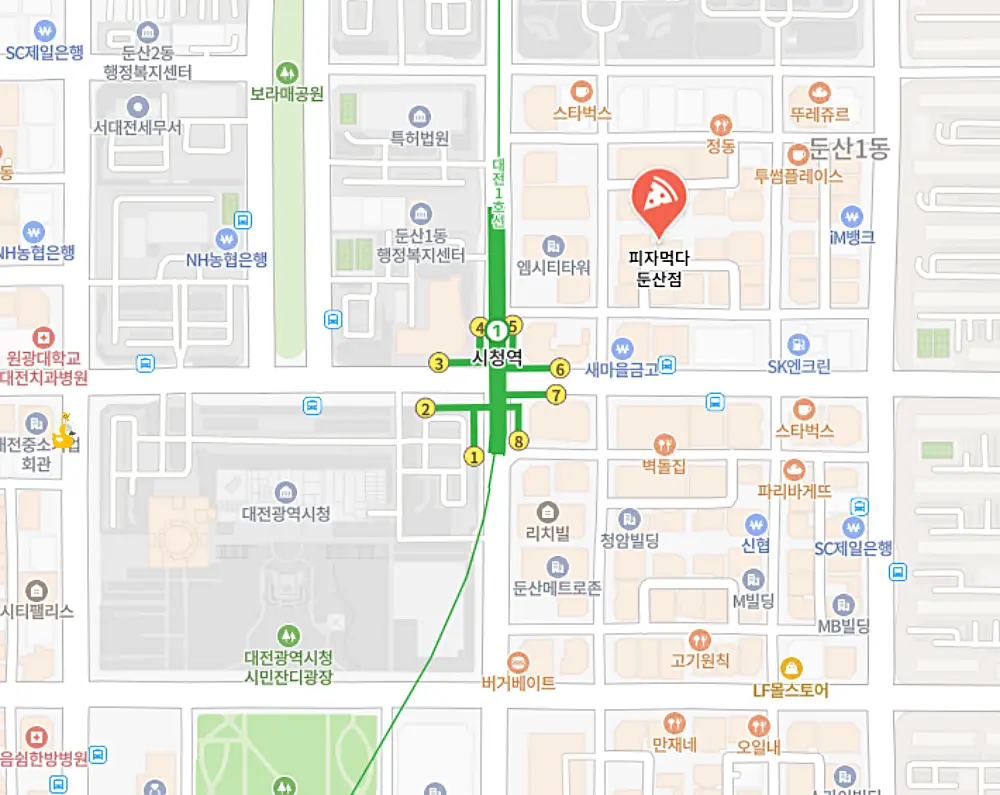Screen dimensions: 1000x795
Task: Open the 정동 restaurant marker
Action: 720,125
